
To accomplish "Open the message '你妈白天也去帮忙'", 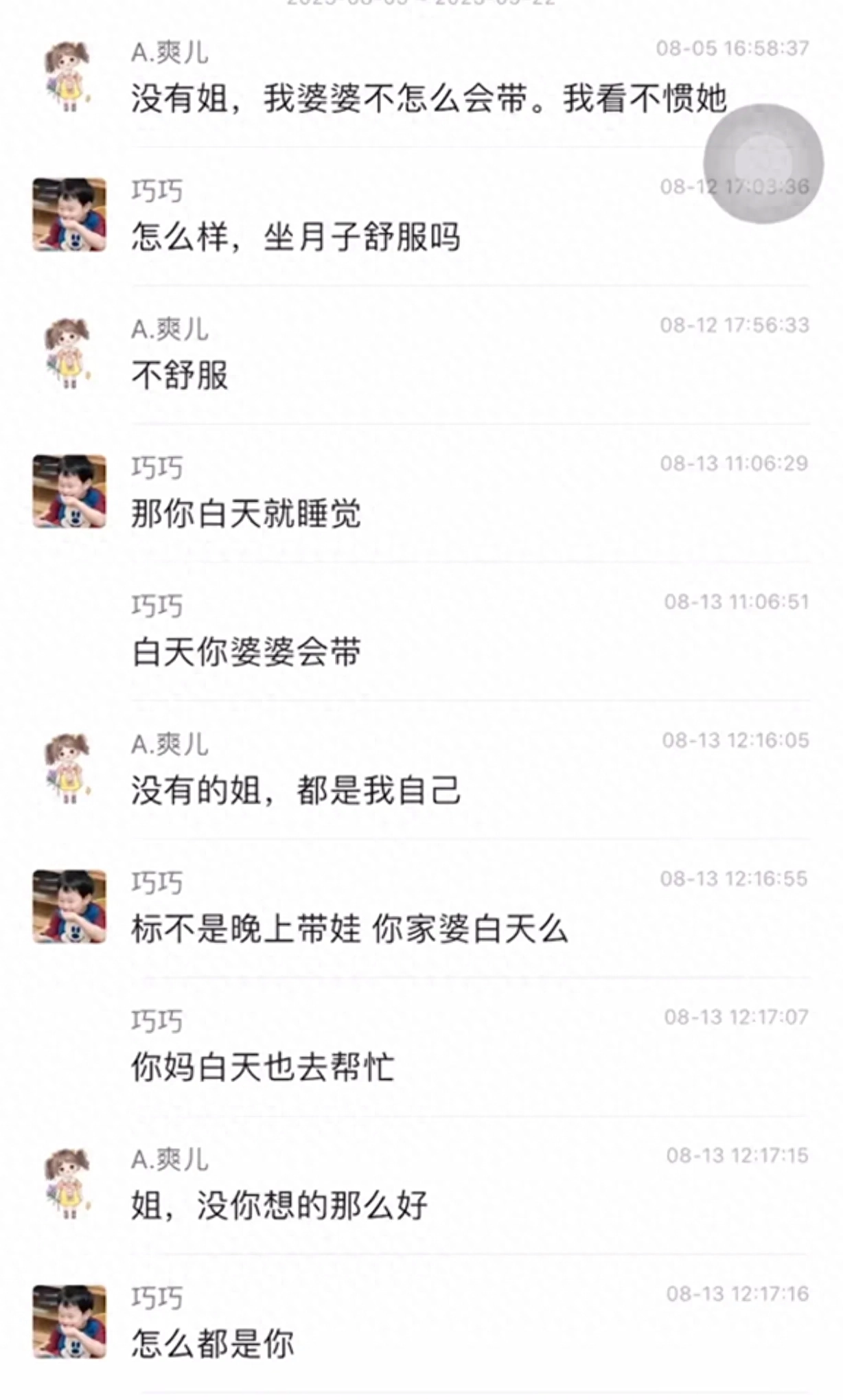I will 262,1067.
